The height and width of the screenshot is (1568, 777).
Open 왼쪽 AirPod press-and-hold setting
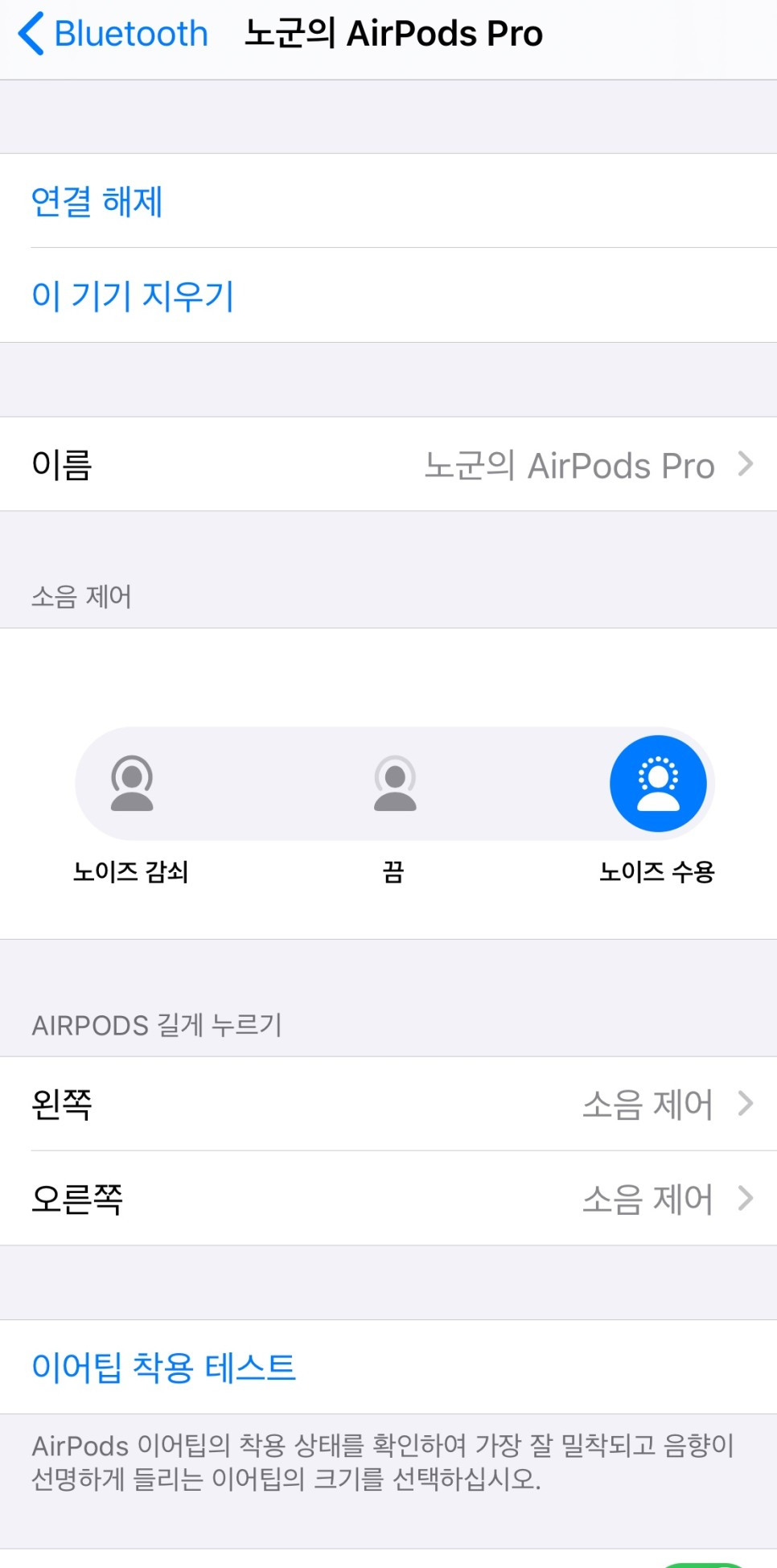coord(388,1104)
